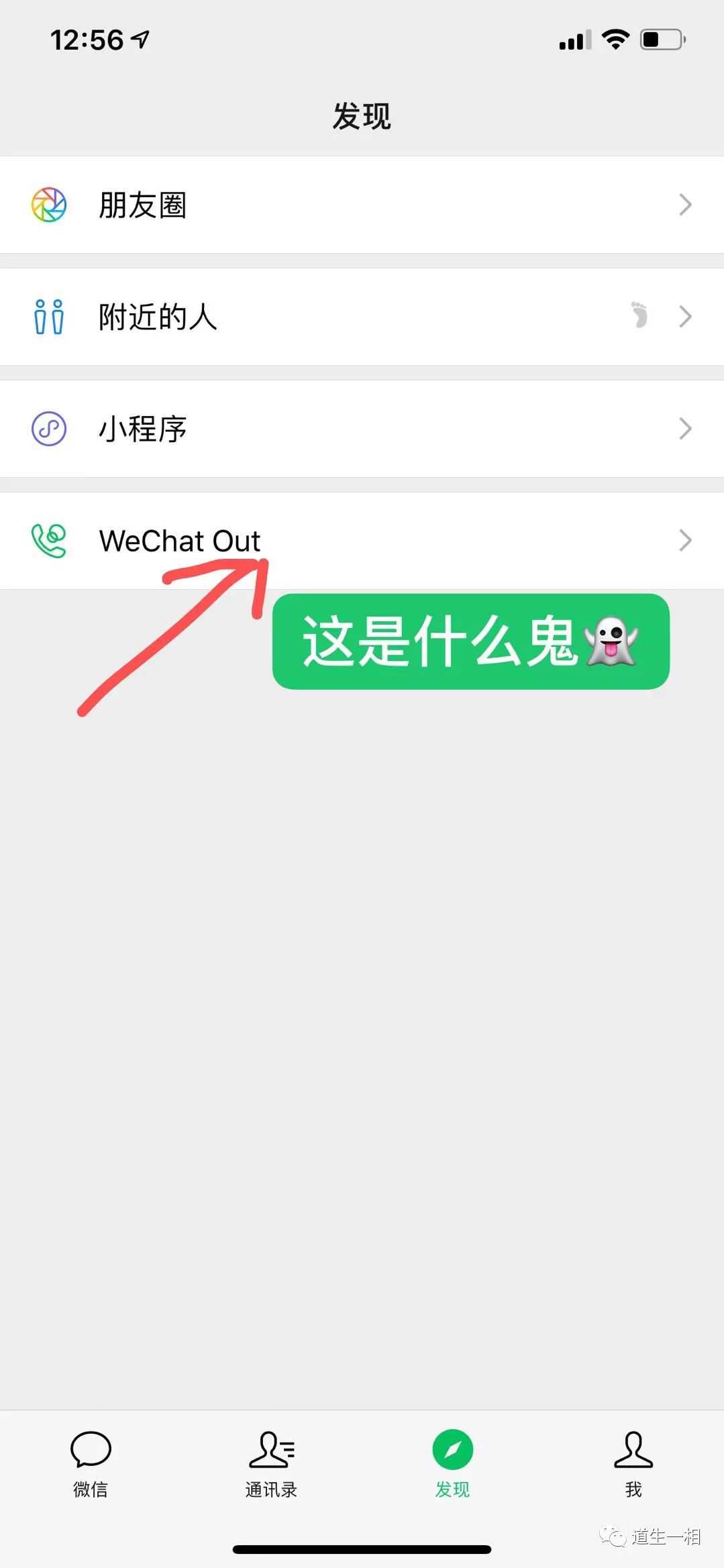Switch to the 微信 chats tab
This screenshot has height=1568, width=724.
point(91,1463)
